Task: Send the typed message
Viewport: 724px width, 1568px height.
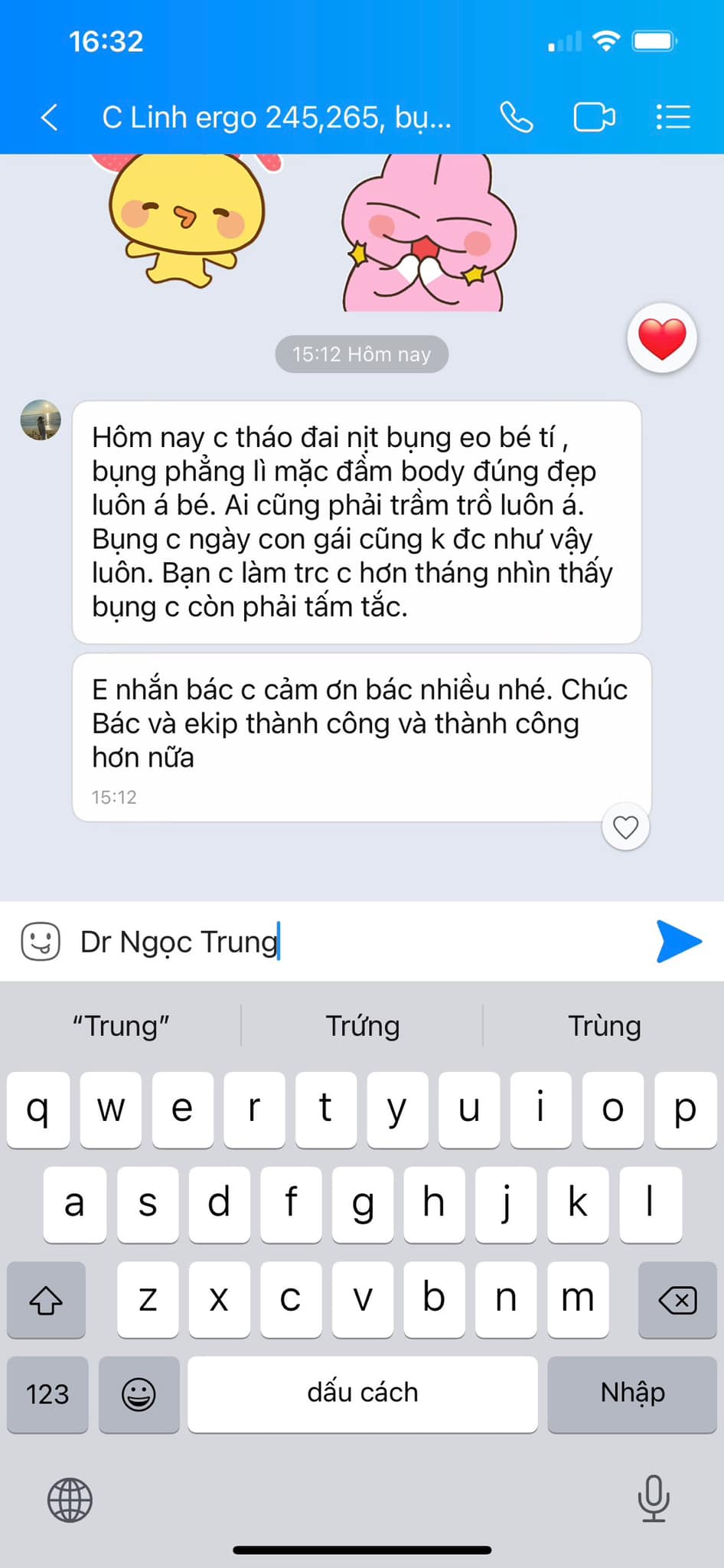Action: [678, 941]
